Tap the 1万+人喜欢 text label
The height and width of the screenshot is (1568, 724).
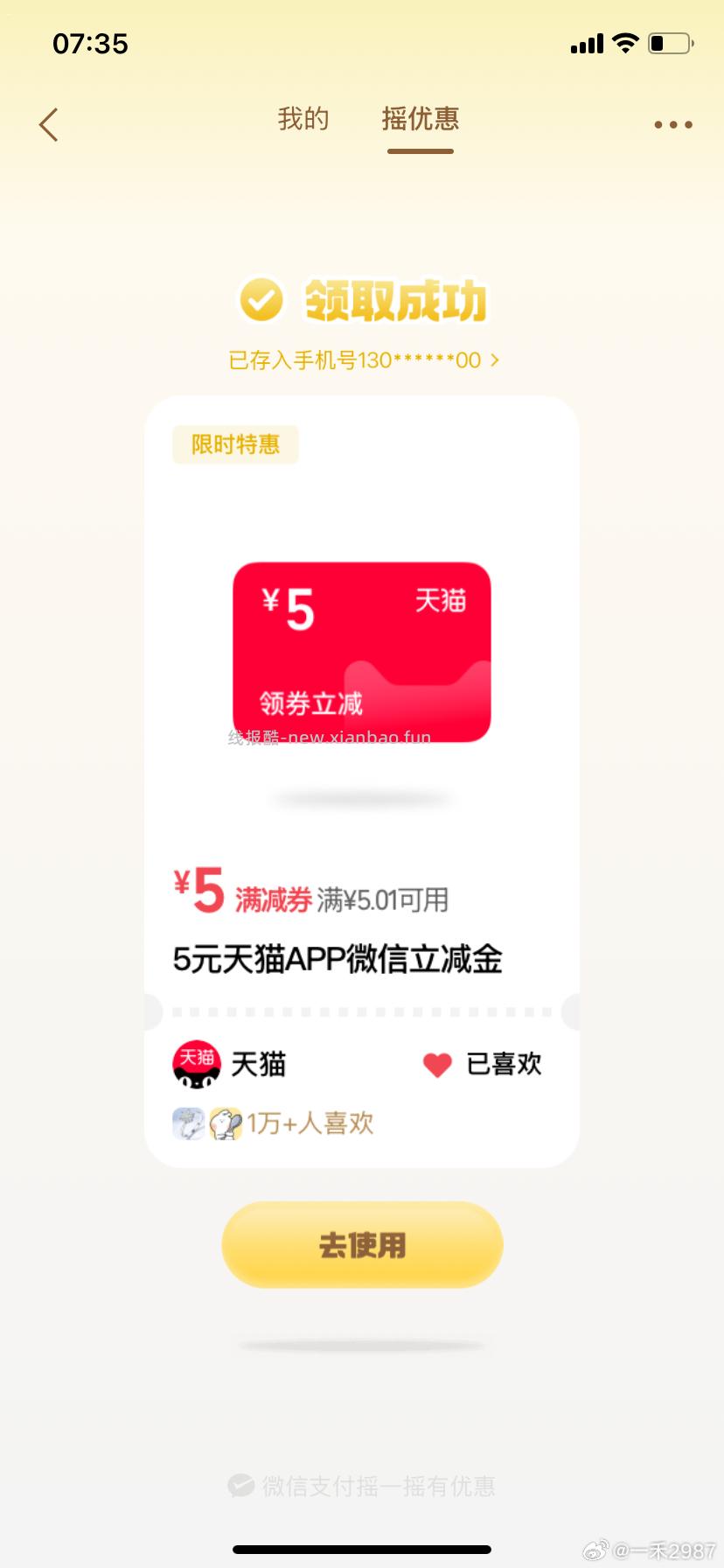tap(308, 1123)
